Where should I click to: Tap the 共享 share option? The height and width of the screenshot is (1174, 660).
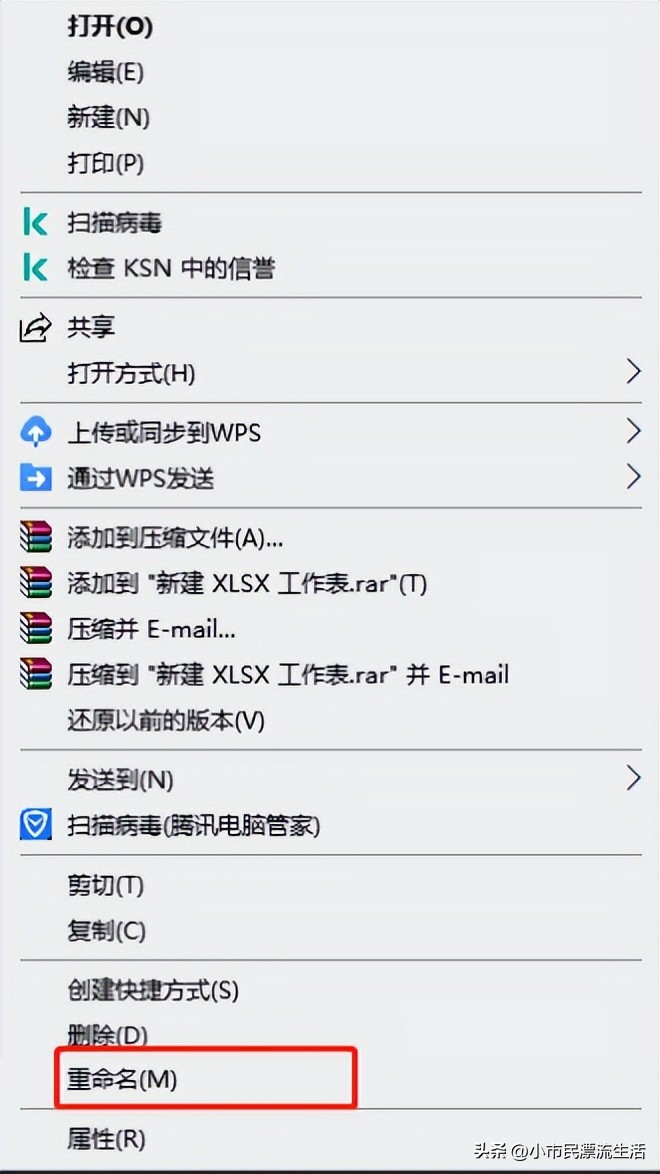[x=91, y=327]
